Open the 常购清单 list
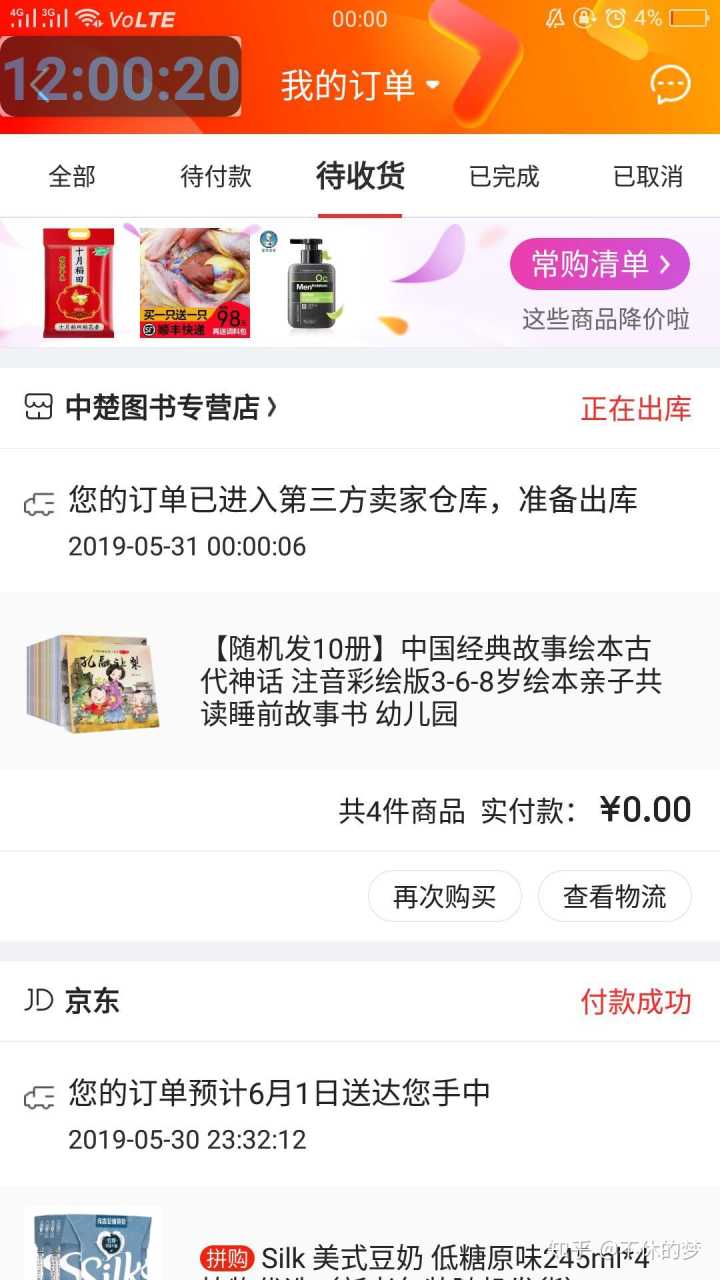720x1280 pixels. [x=599, y=264]
